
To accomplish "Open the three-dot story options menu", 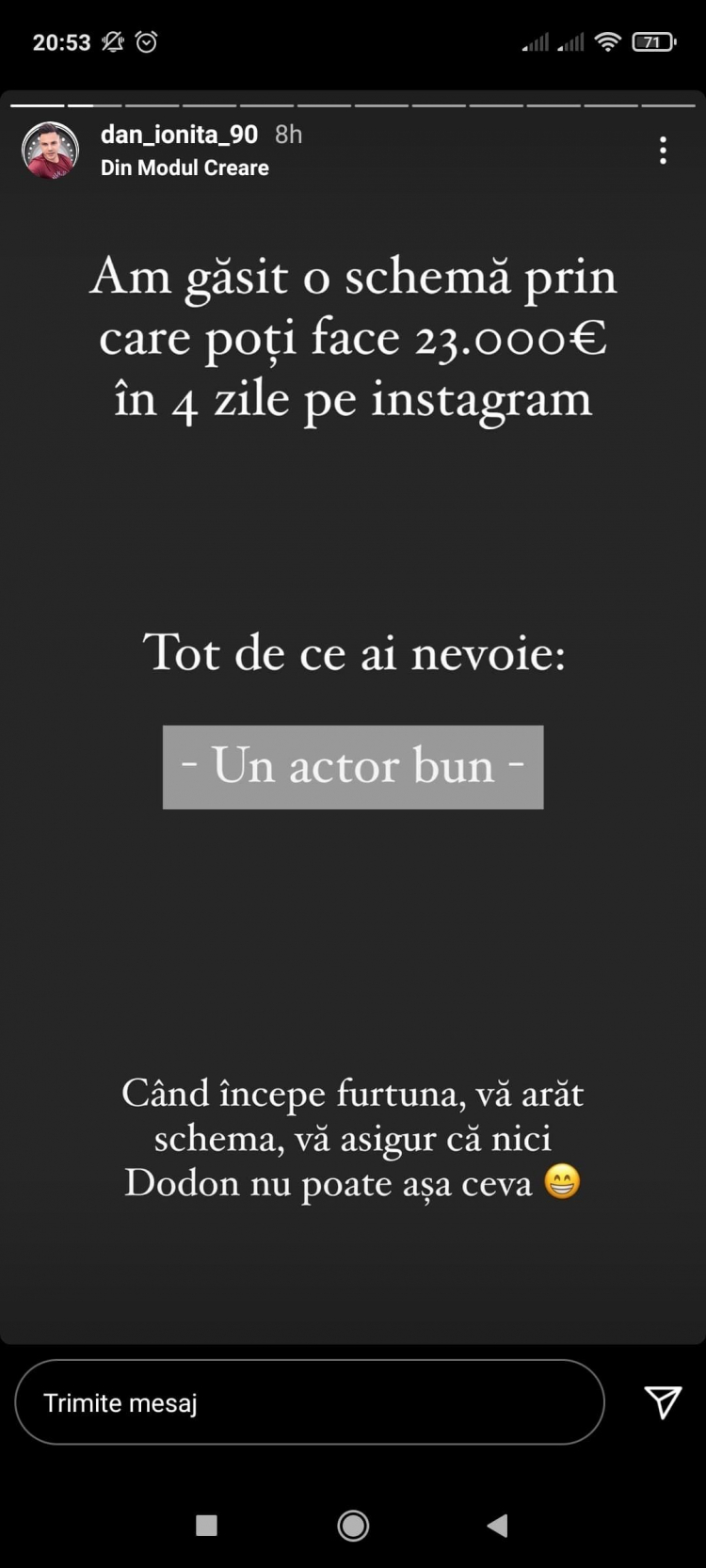I will pos(663,151).
